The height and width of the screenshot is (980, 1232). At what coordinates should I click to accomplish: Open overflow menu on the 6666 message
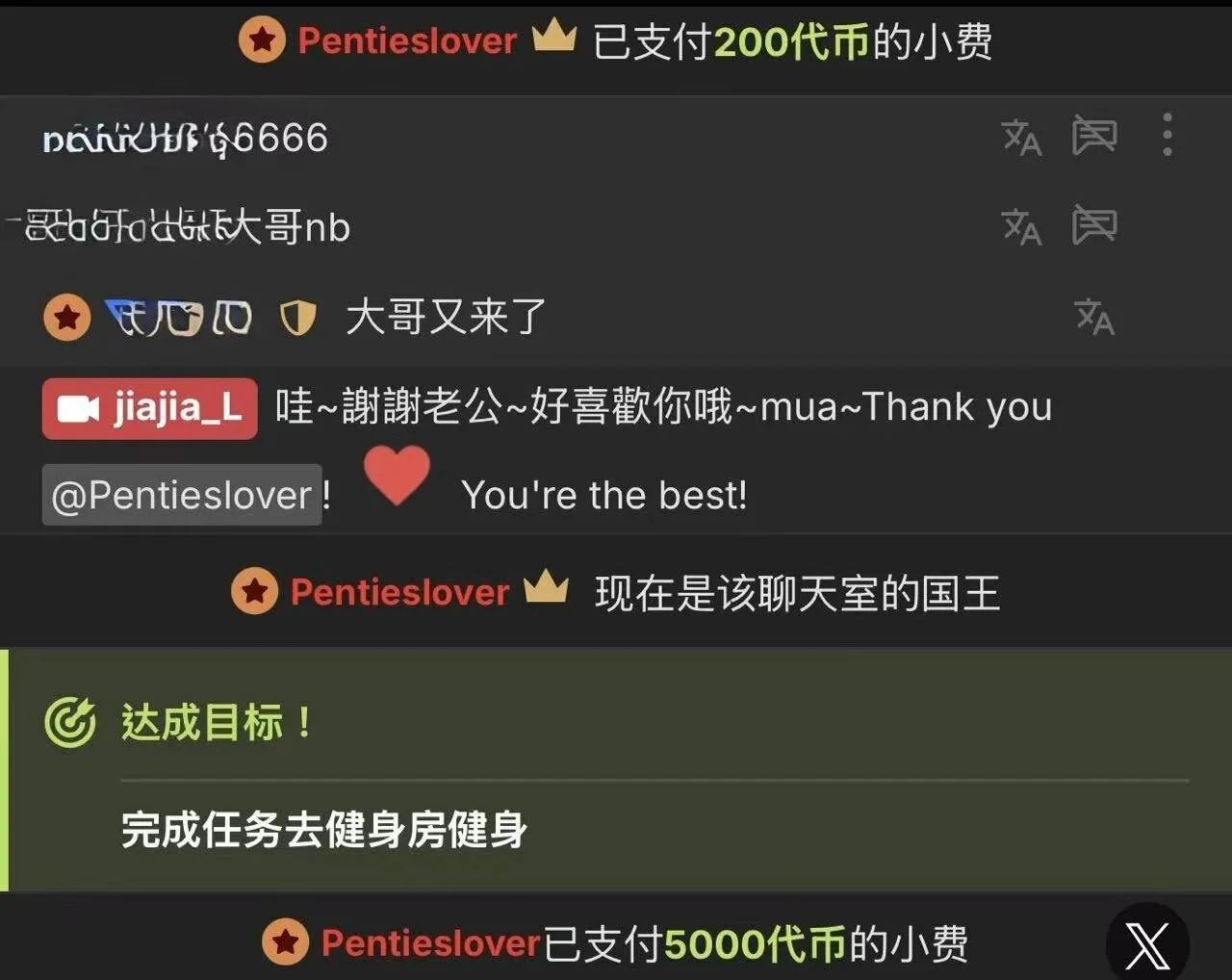click(x=1167, y=135)
